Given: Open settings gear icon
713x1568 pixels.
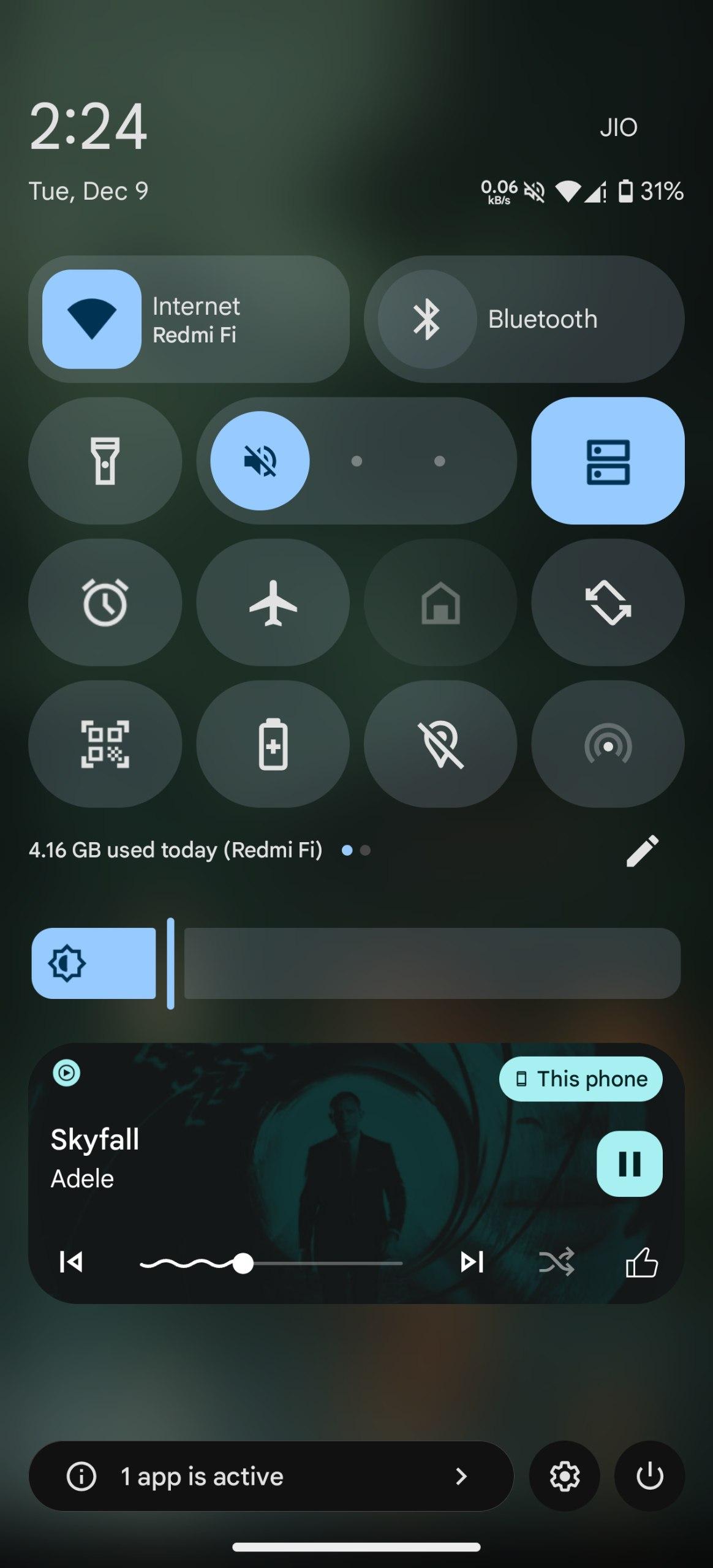Looking at the screenshot, I should [x=564, y=1477].
